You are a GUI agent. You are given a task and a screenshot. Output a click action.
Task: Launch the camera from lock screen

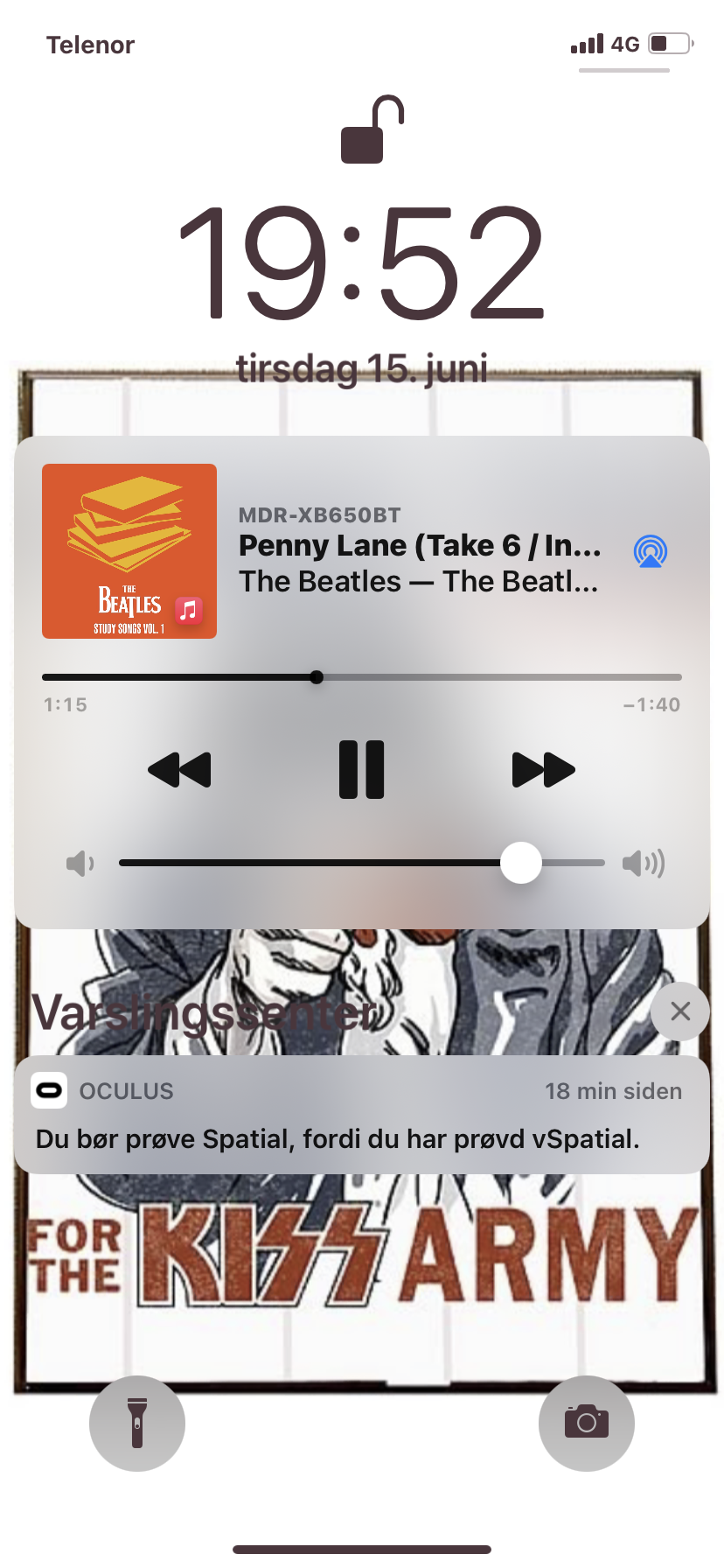tap(587, 1424)
